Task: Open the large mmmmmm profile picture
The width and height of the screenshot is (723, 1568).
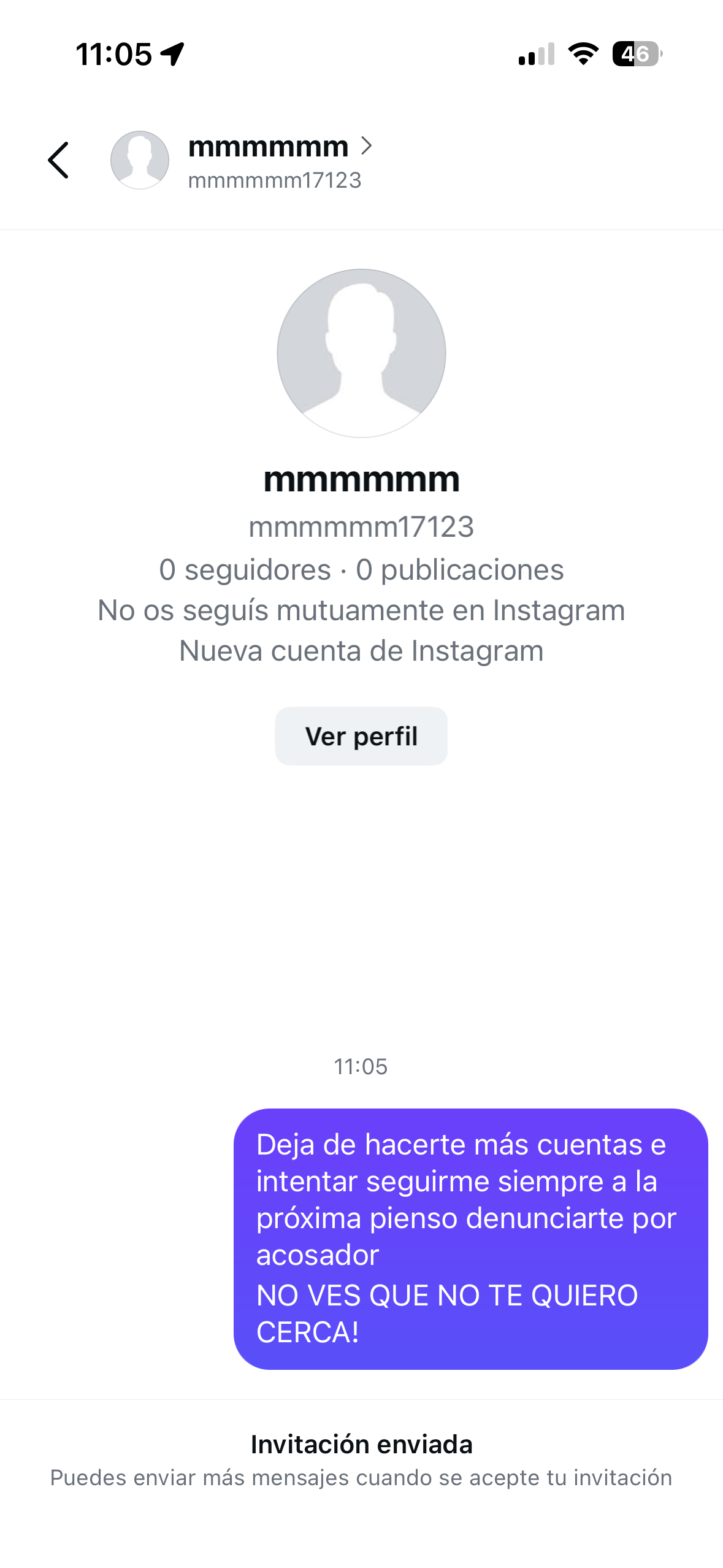Action: point(361,353)
